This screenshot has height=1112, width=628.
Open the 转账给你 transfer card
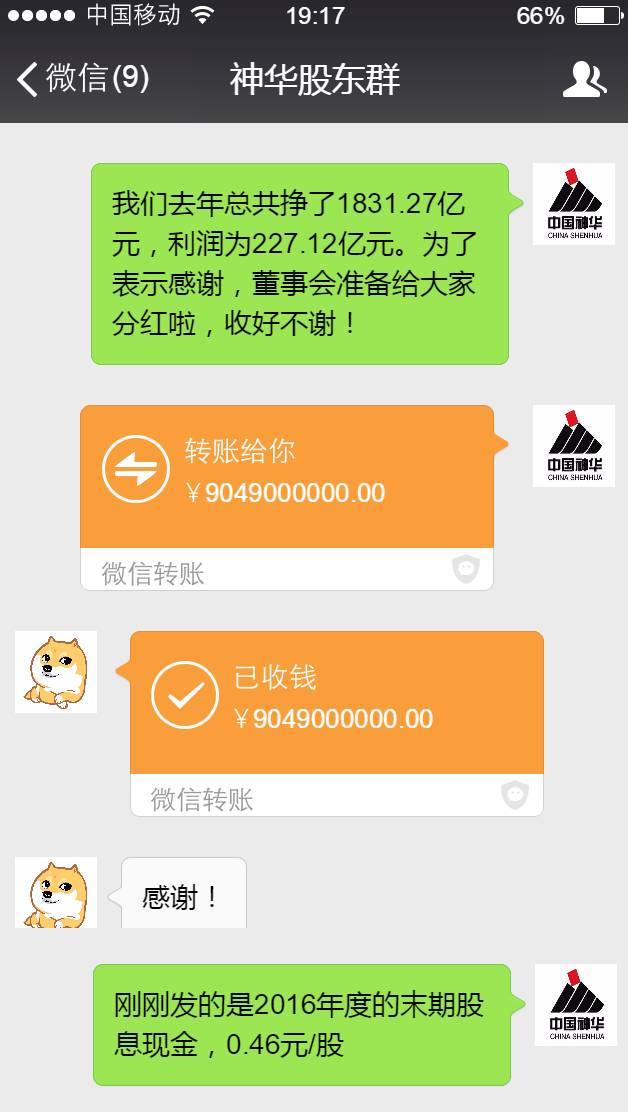(x=287, y=479)
